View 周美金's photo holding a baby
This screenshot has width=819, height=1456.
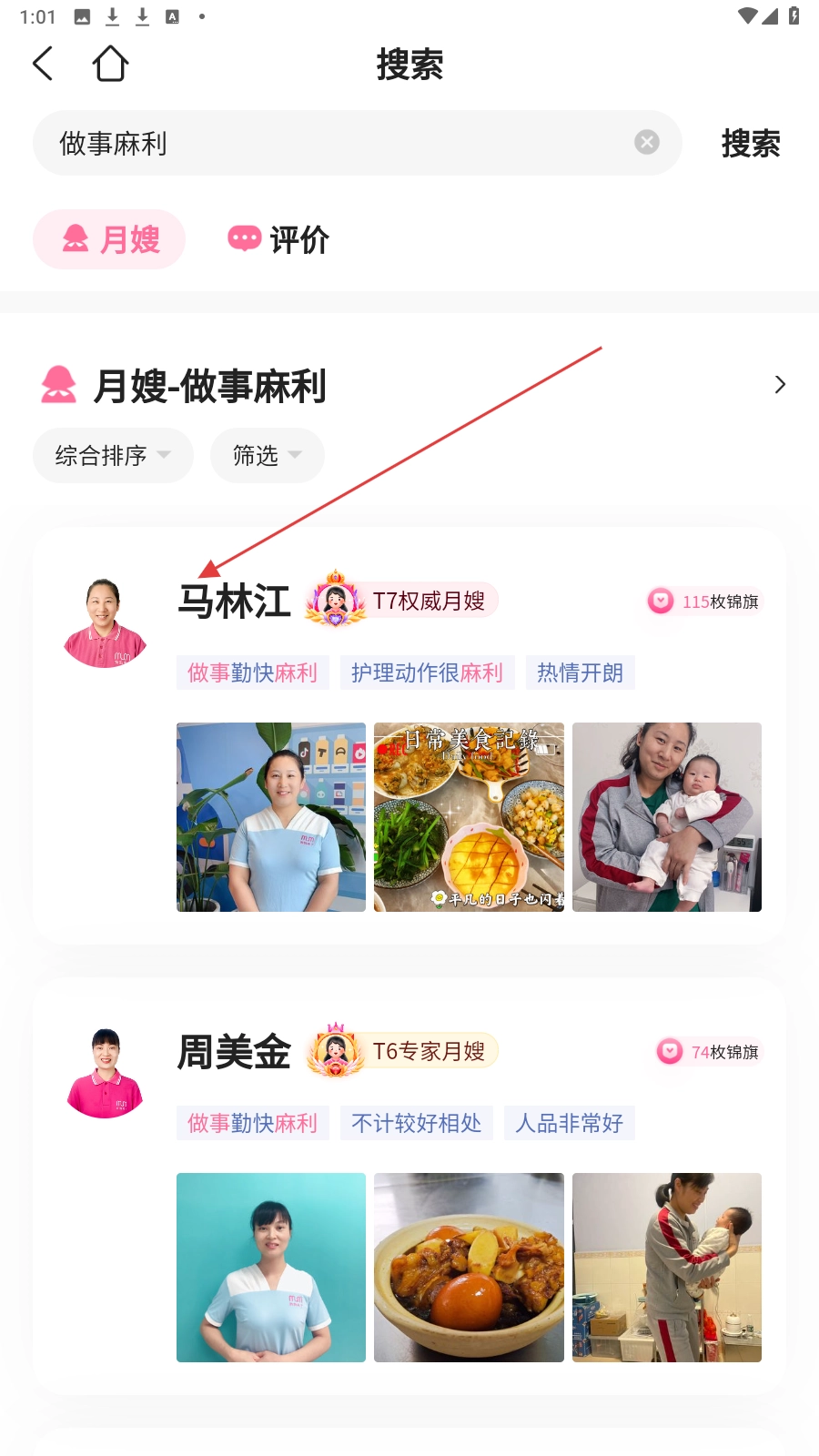666,1268
